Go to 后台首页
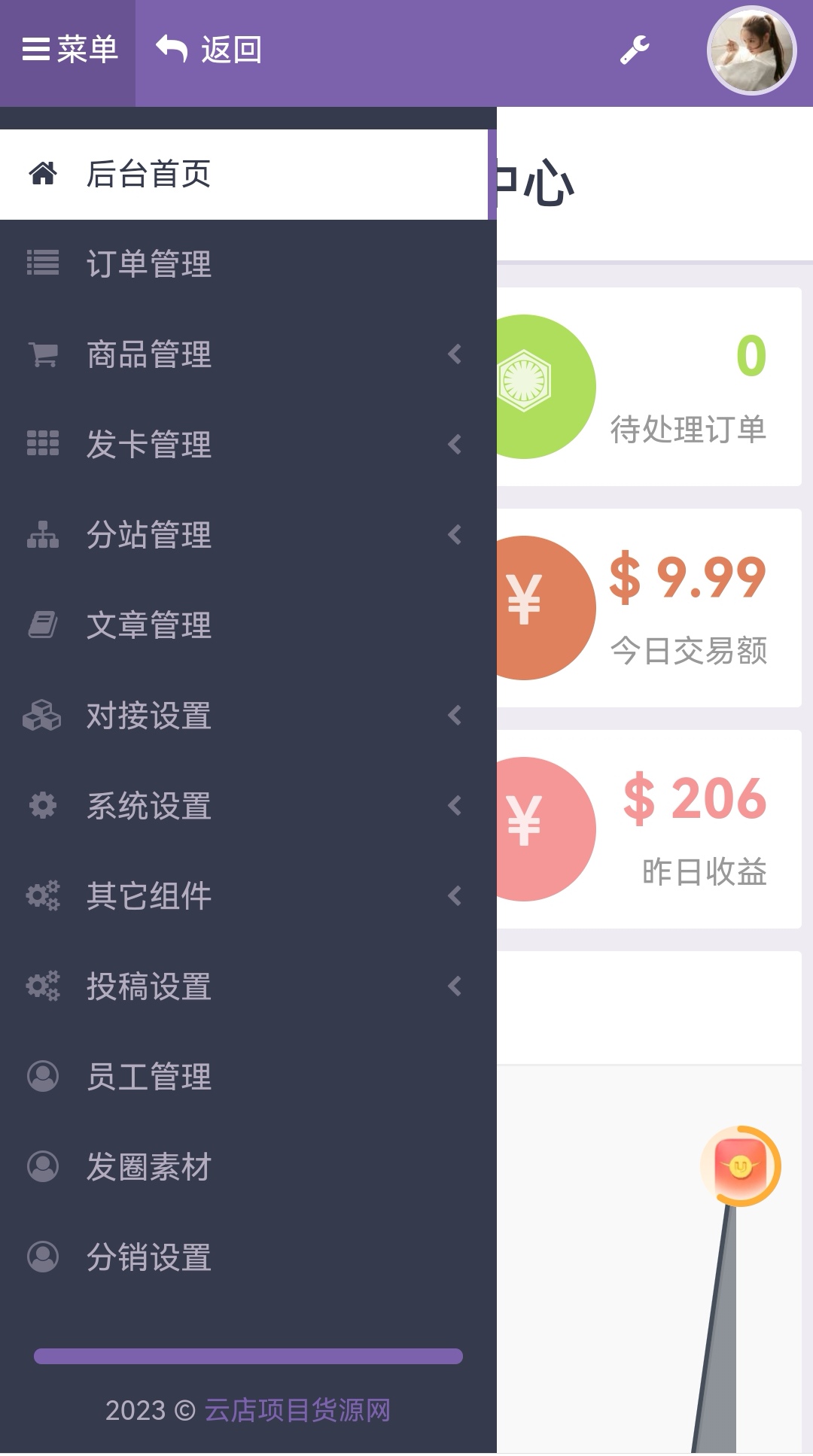 click(x=149, y=175)
